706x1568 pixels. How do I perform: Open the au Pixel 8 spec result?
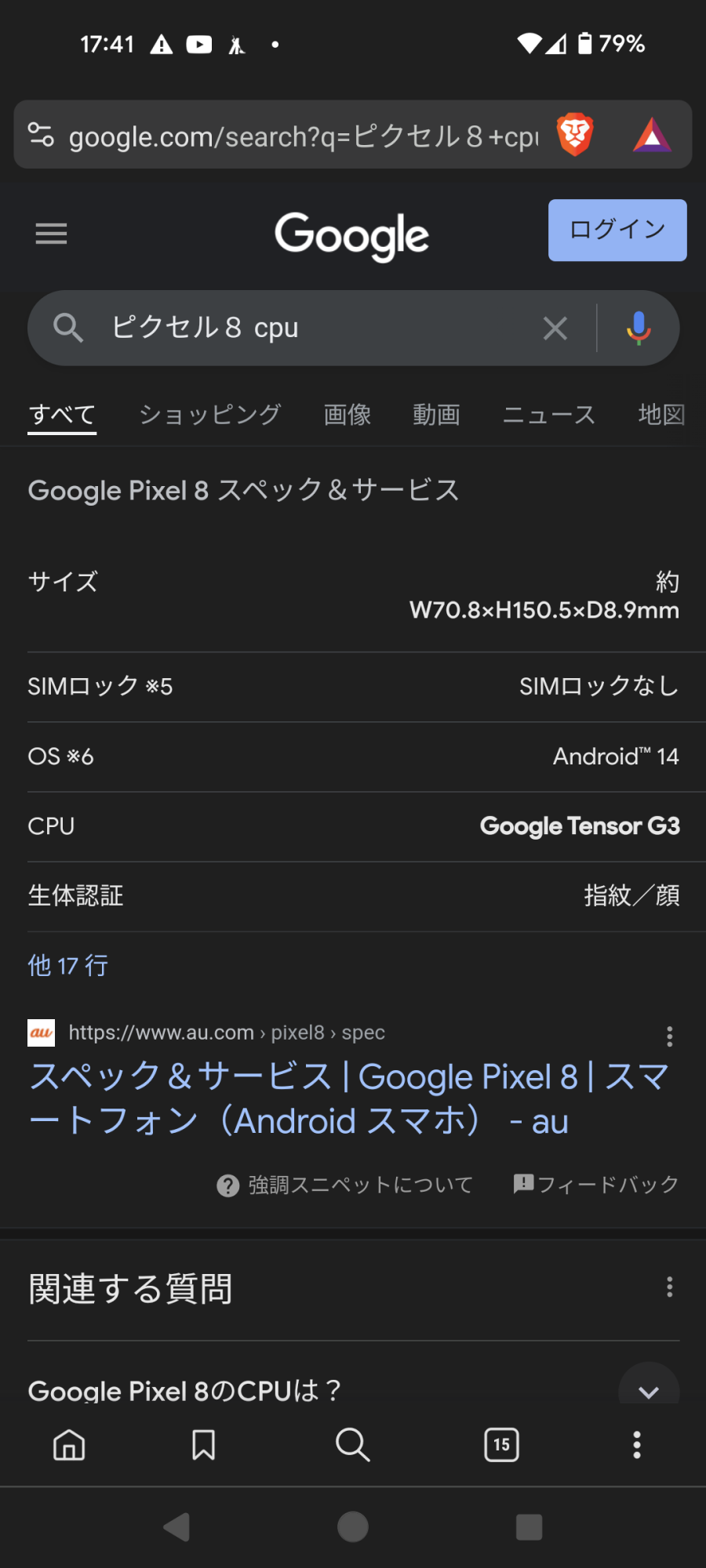349,1098
